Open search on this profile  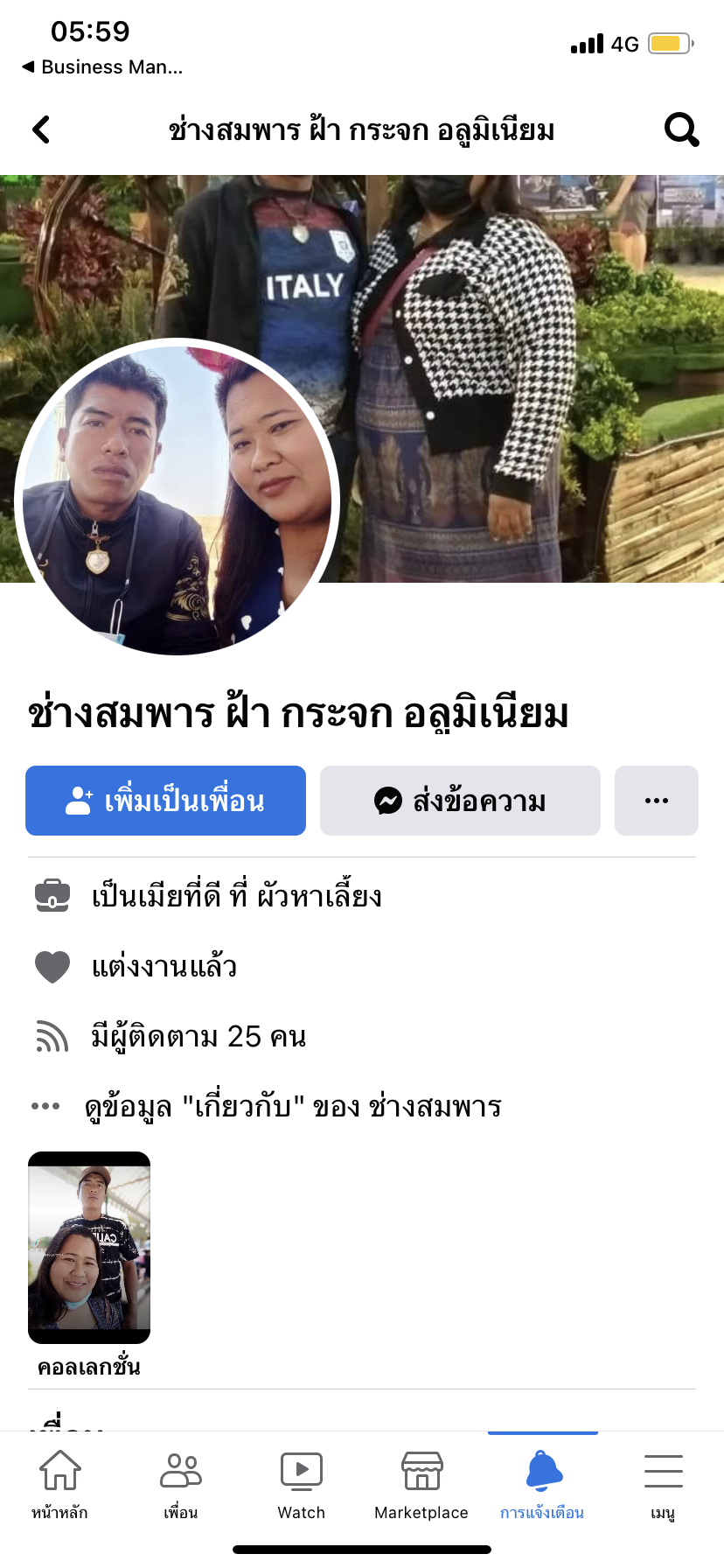[x=681, y=130]
